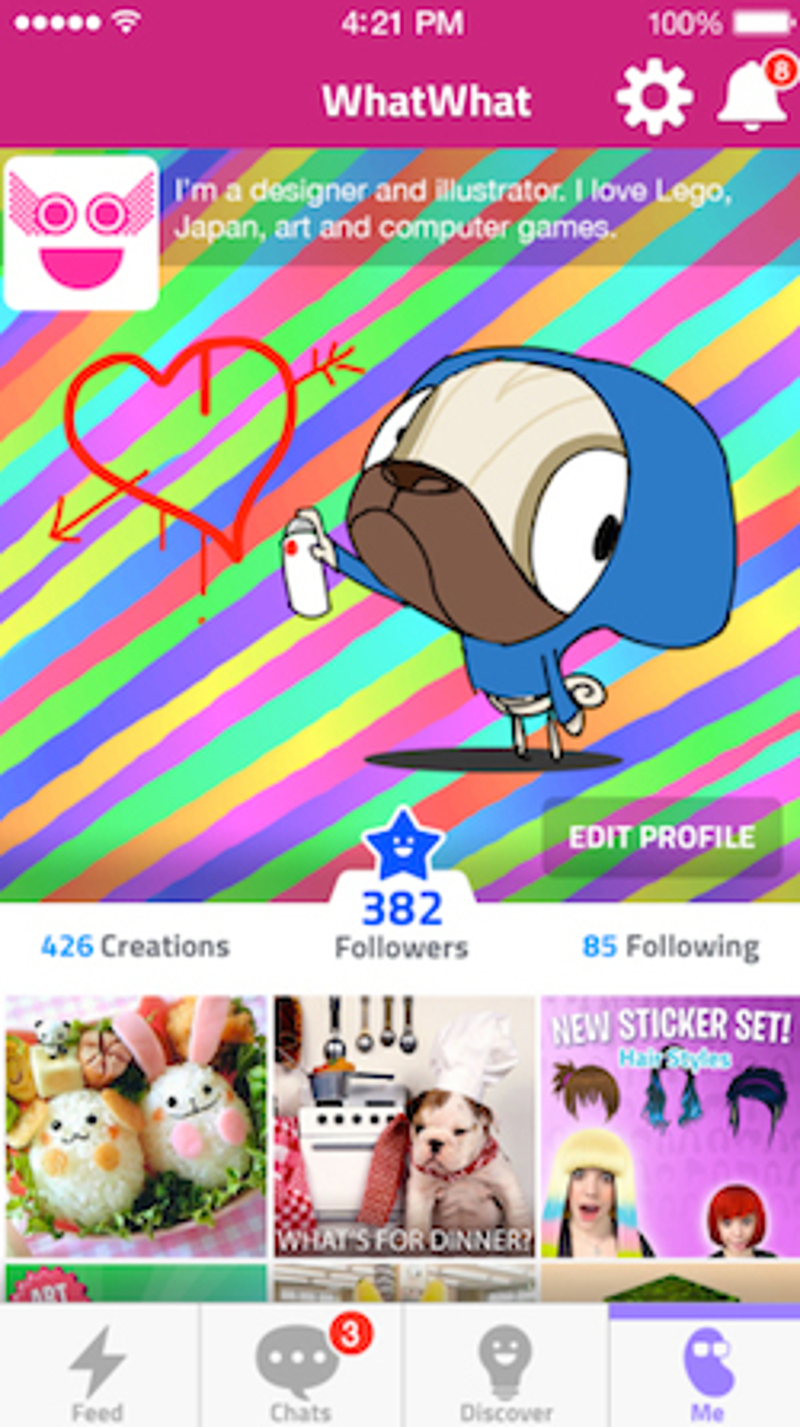
Task: Open the settings gear
Action: 654,97
